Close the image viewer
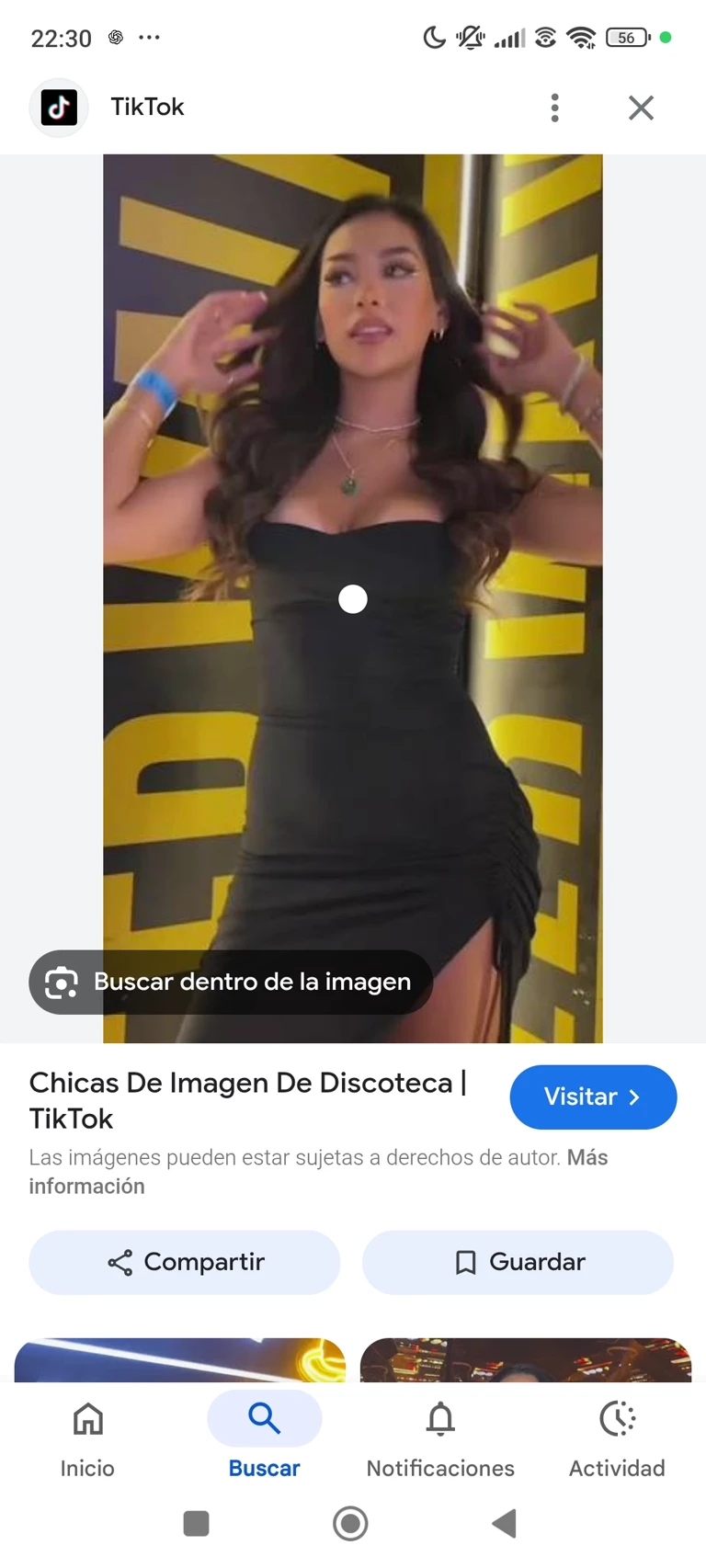 point(641,108)
